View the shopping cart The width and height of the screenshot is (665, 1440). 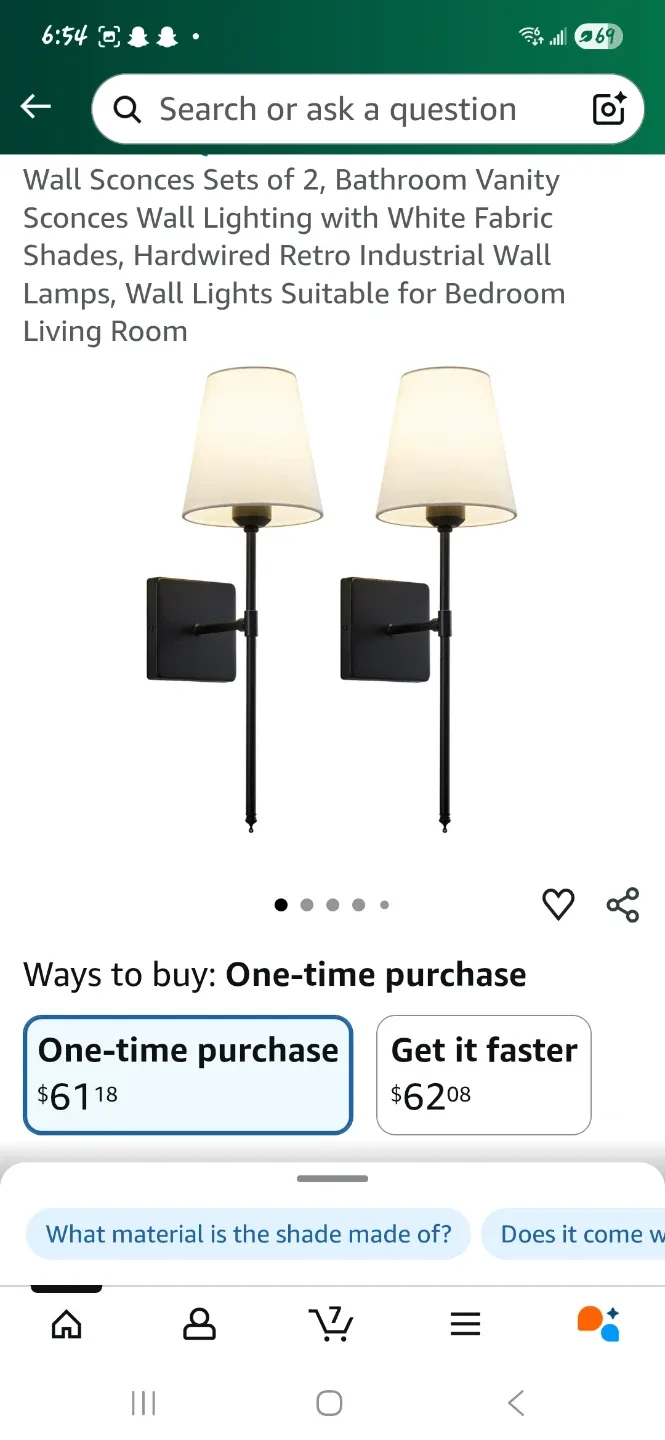coord(331,1324)
